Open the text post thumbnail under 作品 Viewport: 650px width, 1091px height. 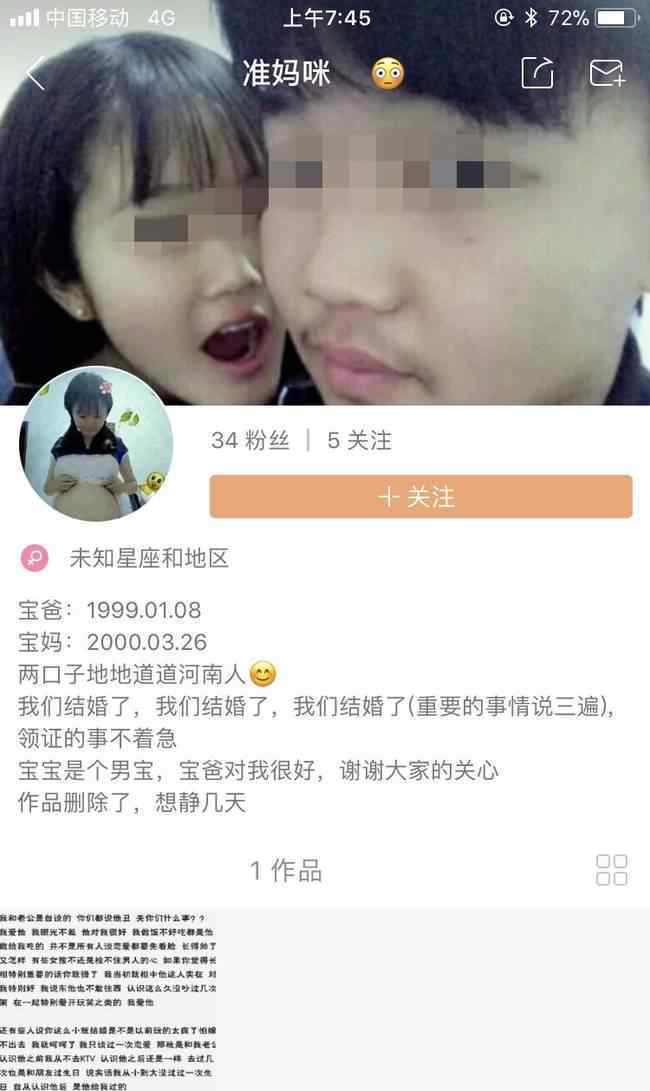(x=108, y=1000)
